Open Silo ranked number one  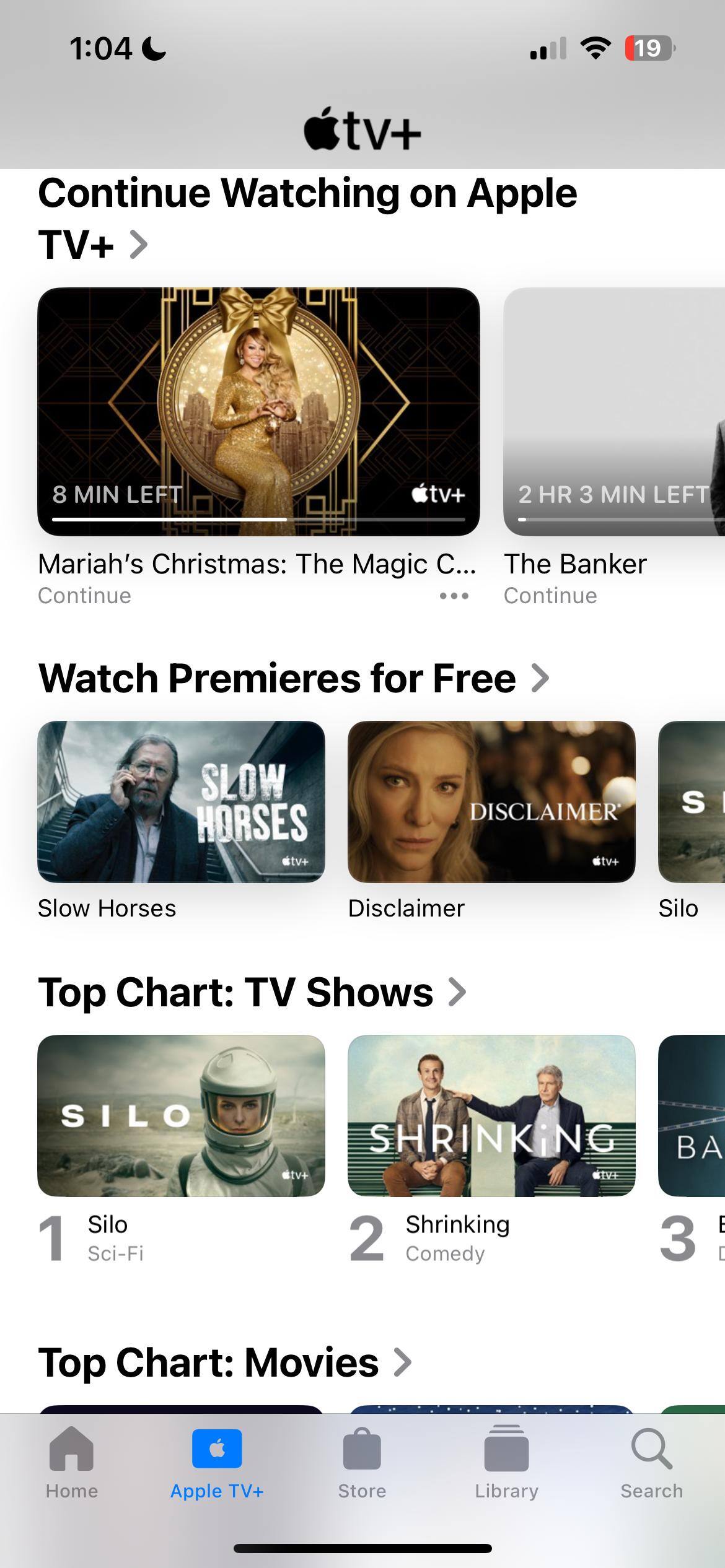coord(181,1115)
